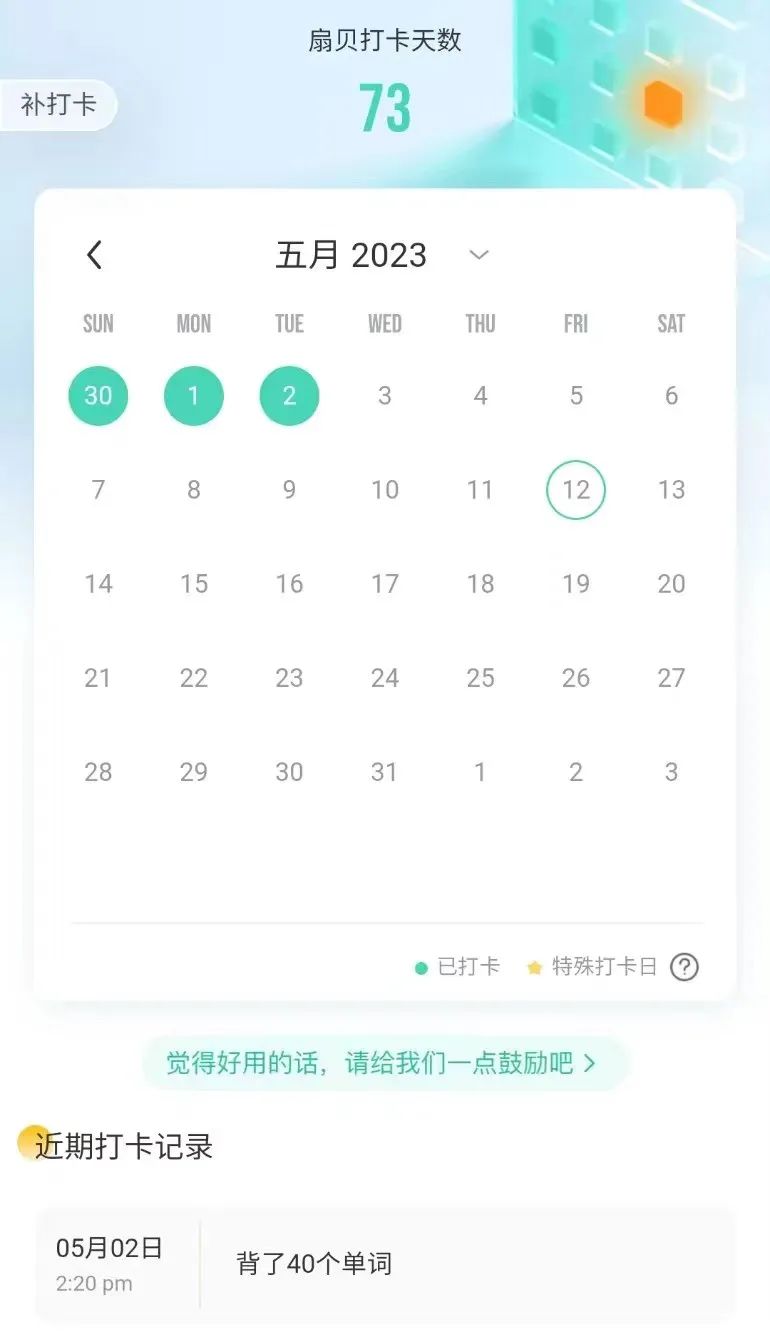Viewport: 770px width, 1333px height.
Task: Open the special check-in day help icon
Action: (x=684, y=967)
